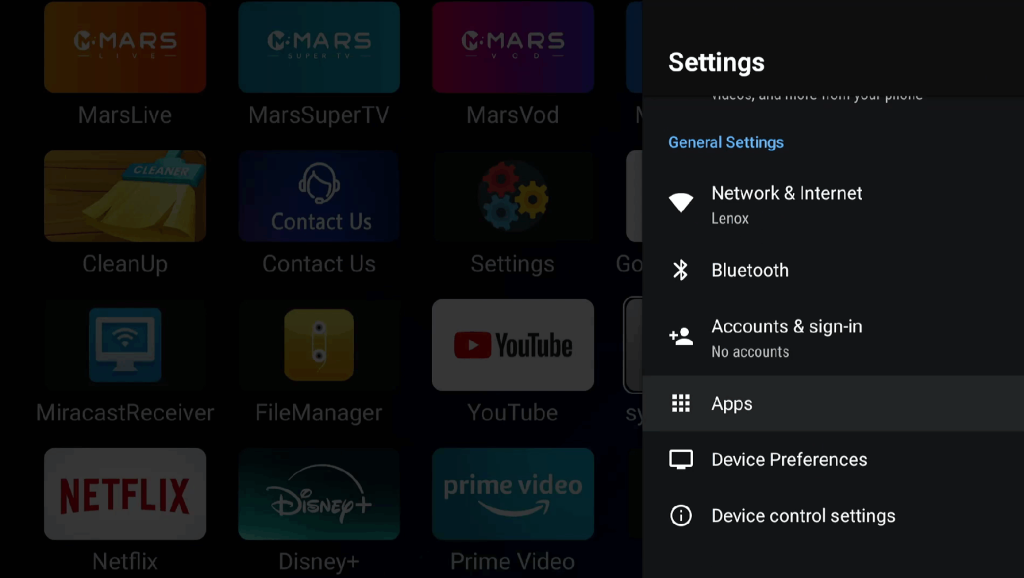The height and width of the screenshot is (578, 1024).
Task: Open Accounts & sign-in
Action: click(x=786, y=337)
